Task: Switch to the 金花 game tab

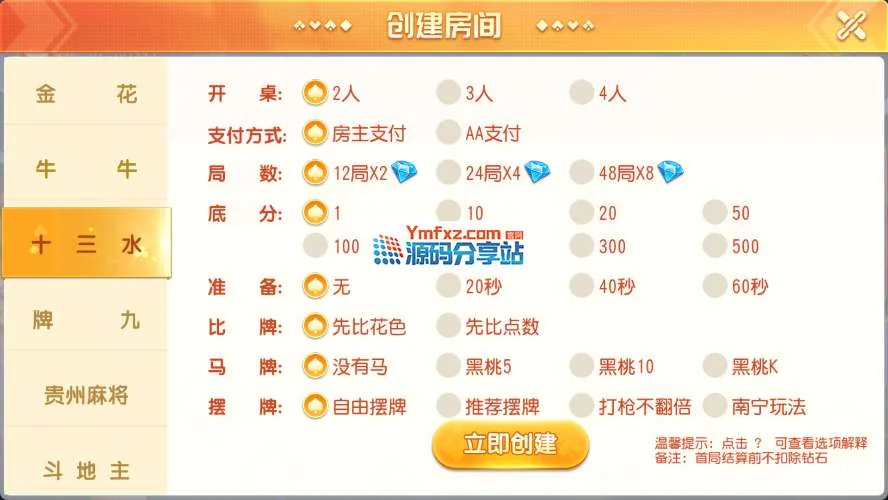Action: [x=86, y=94]
